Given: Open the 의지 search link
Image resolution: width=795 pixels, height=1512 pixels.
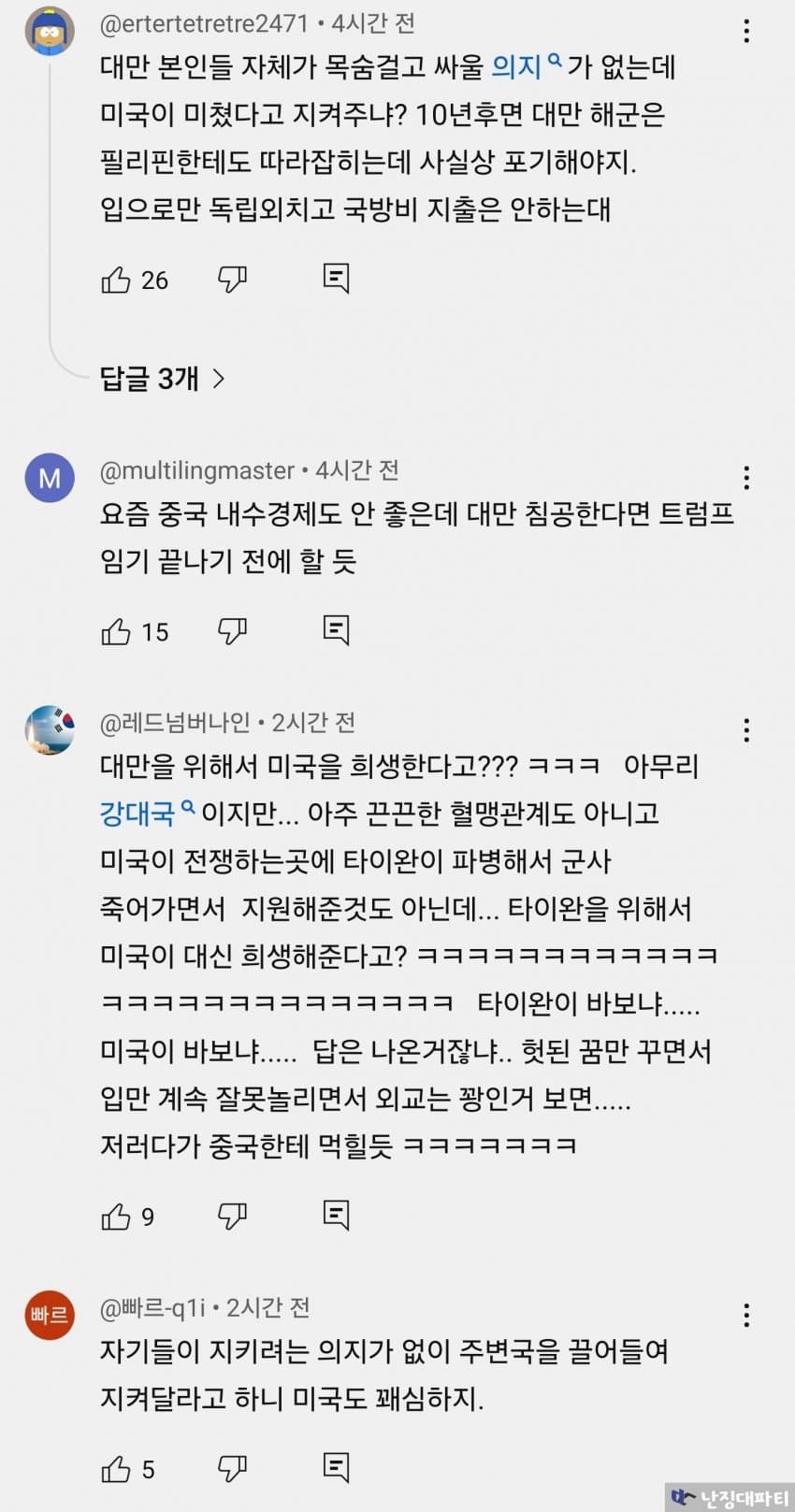Looking at the screenshot, I should click(525, 66).
